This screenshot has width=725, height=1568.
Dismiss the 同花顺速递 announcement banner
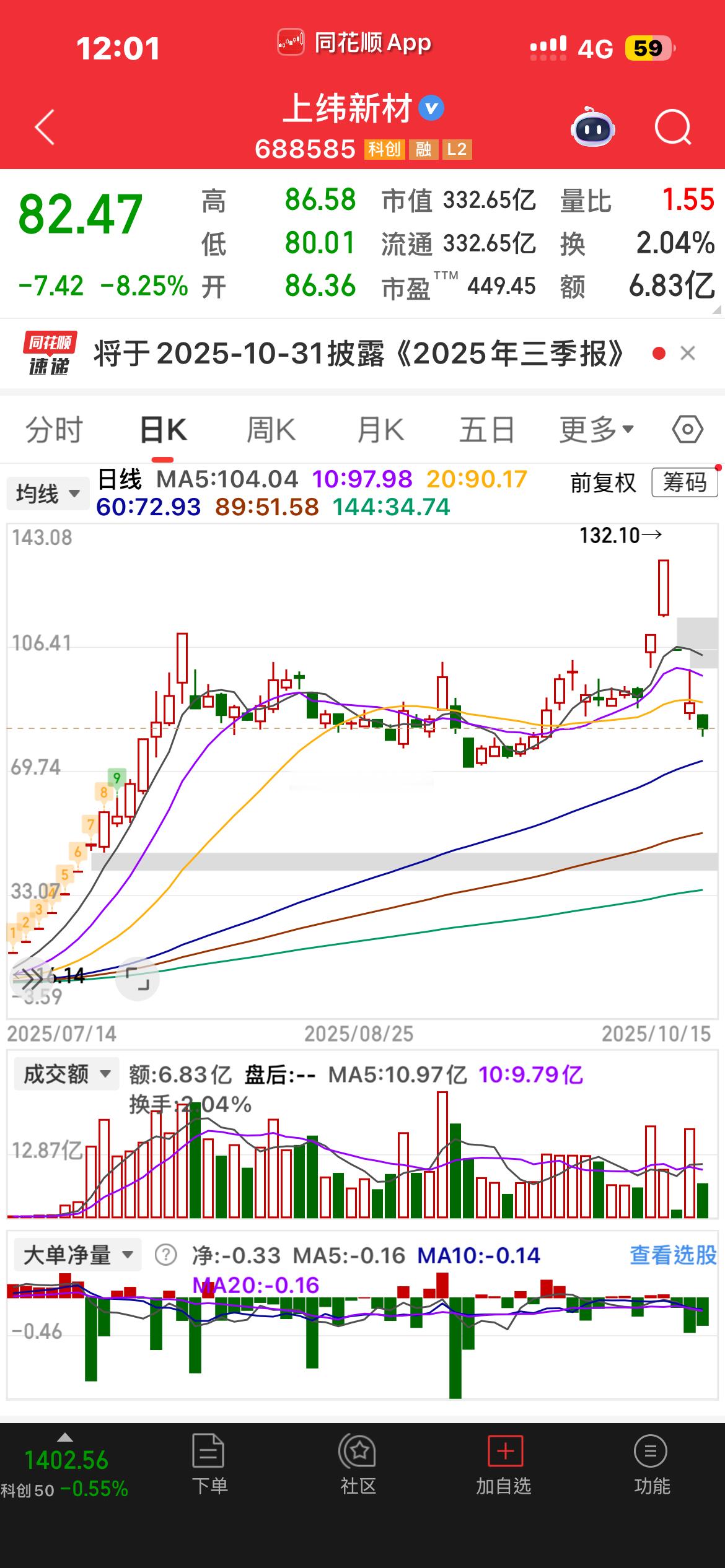pos(688,354)
